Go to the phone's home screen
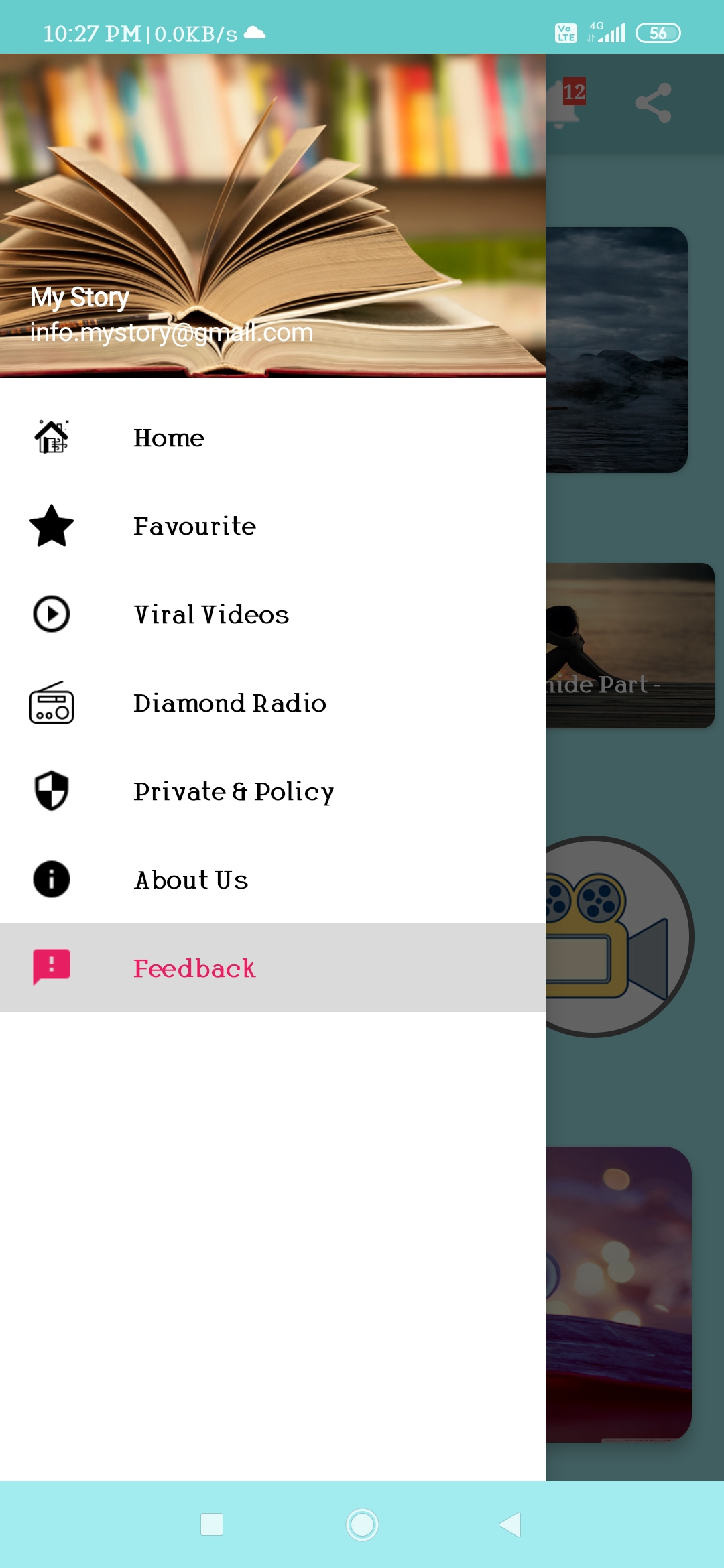Viewport: 724px width, 1568px height. 362,1524
